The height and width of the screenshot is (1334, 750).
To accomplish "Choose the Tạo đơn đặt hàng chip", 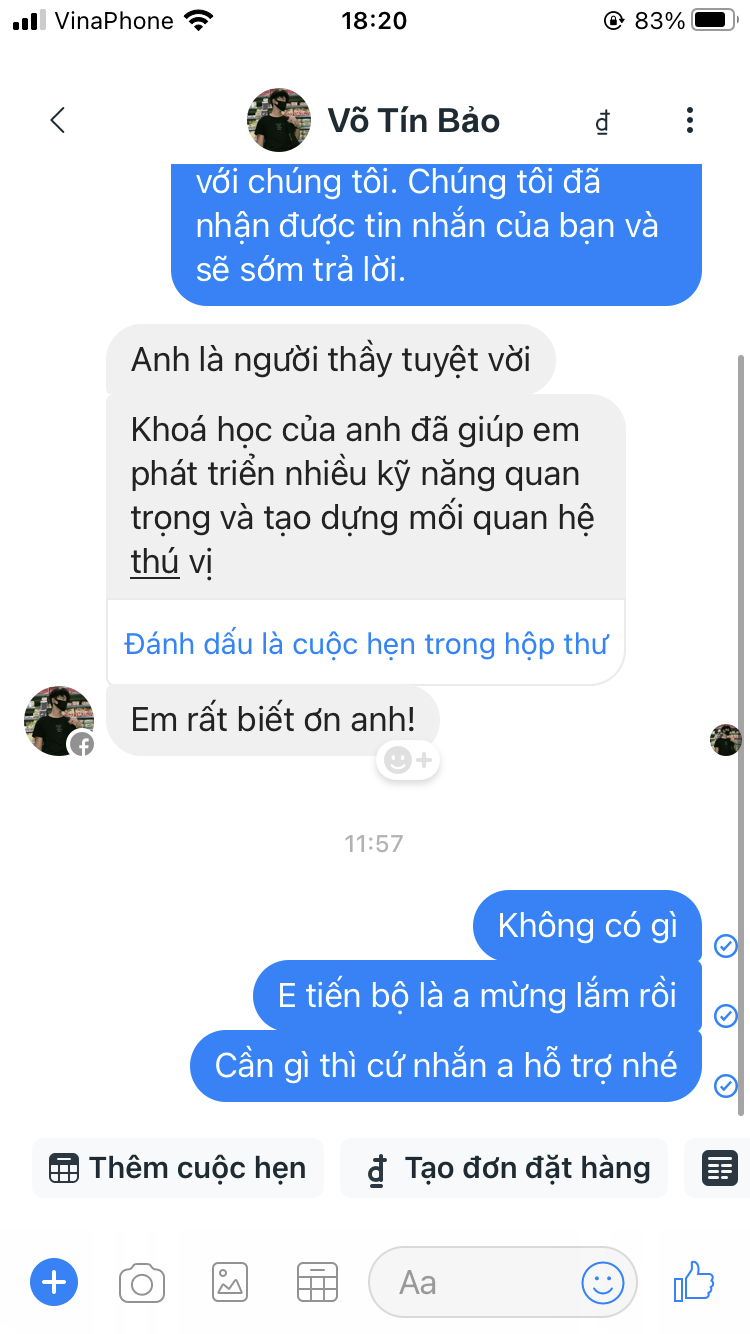I will (x=504, y=1168).
